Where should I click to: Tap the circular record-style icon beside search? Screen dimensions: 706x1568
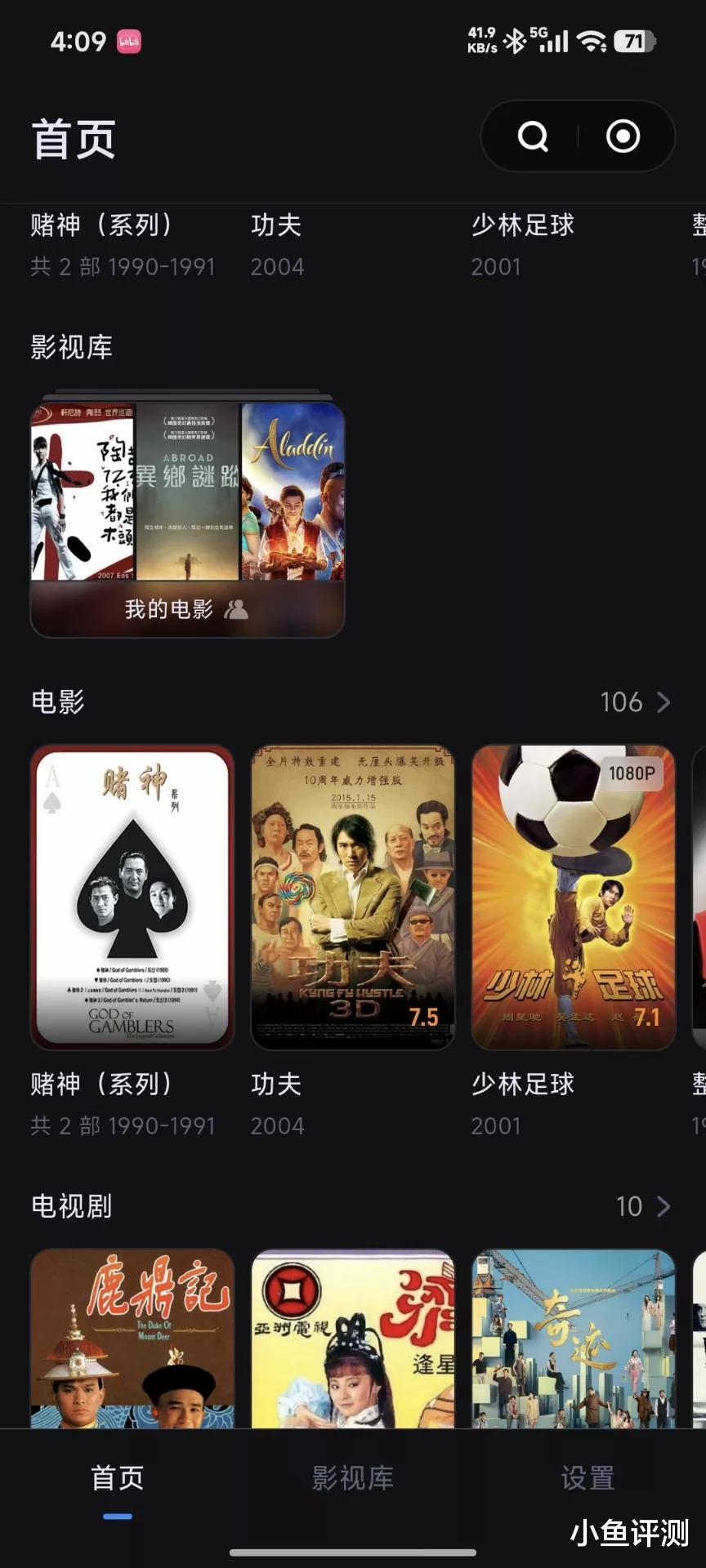(623, 136)
